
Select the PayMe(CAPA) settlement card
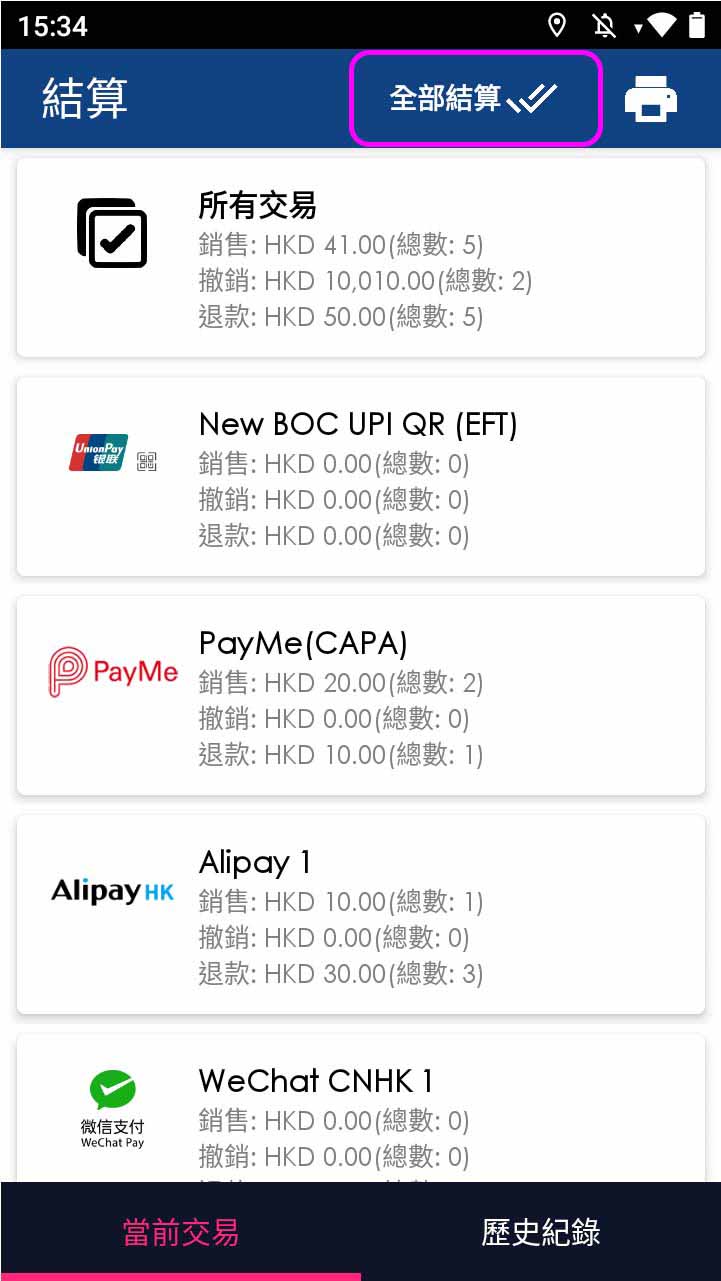pyautogui.click(x=361, y=696)
